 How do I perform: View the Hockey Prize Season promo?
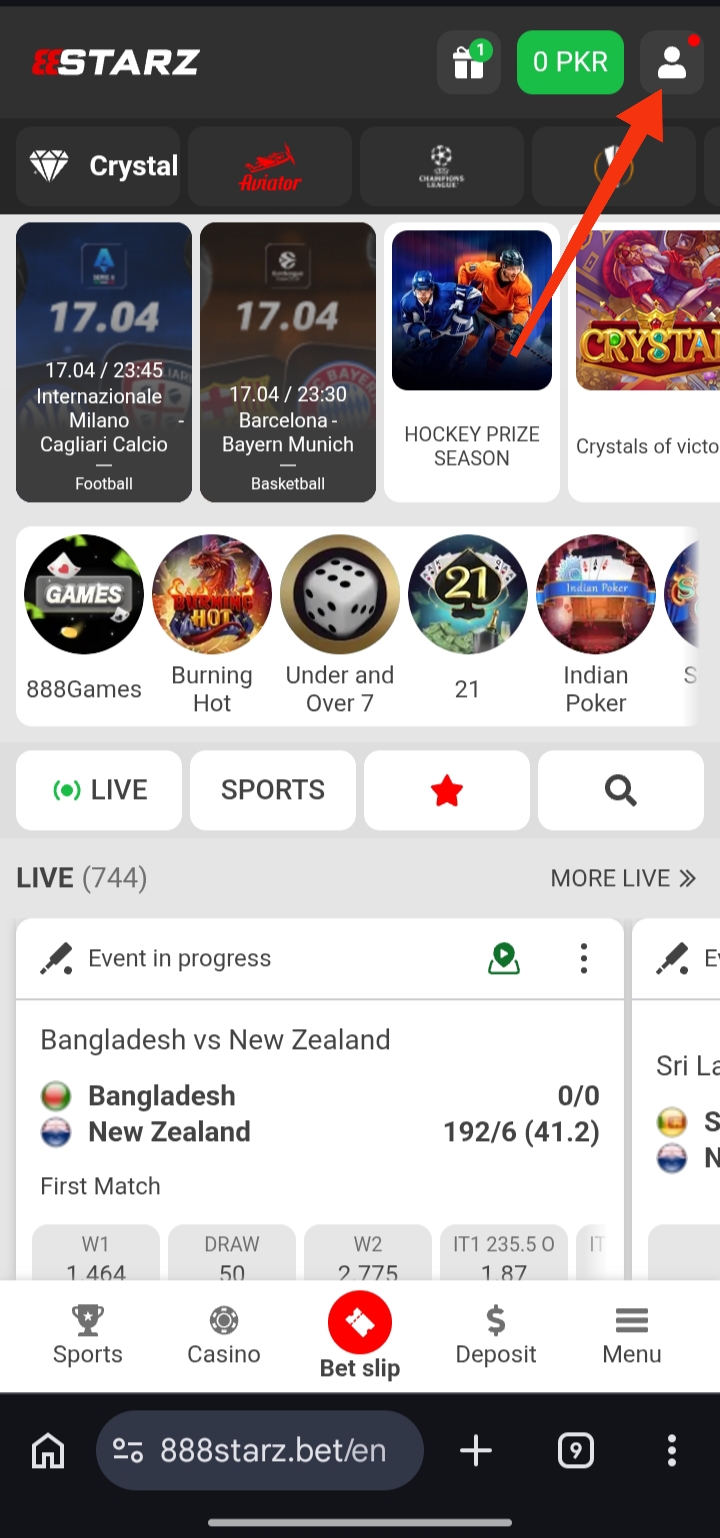pos(472,361)
